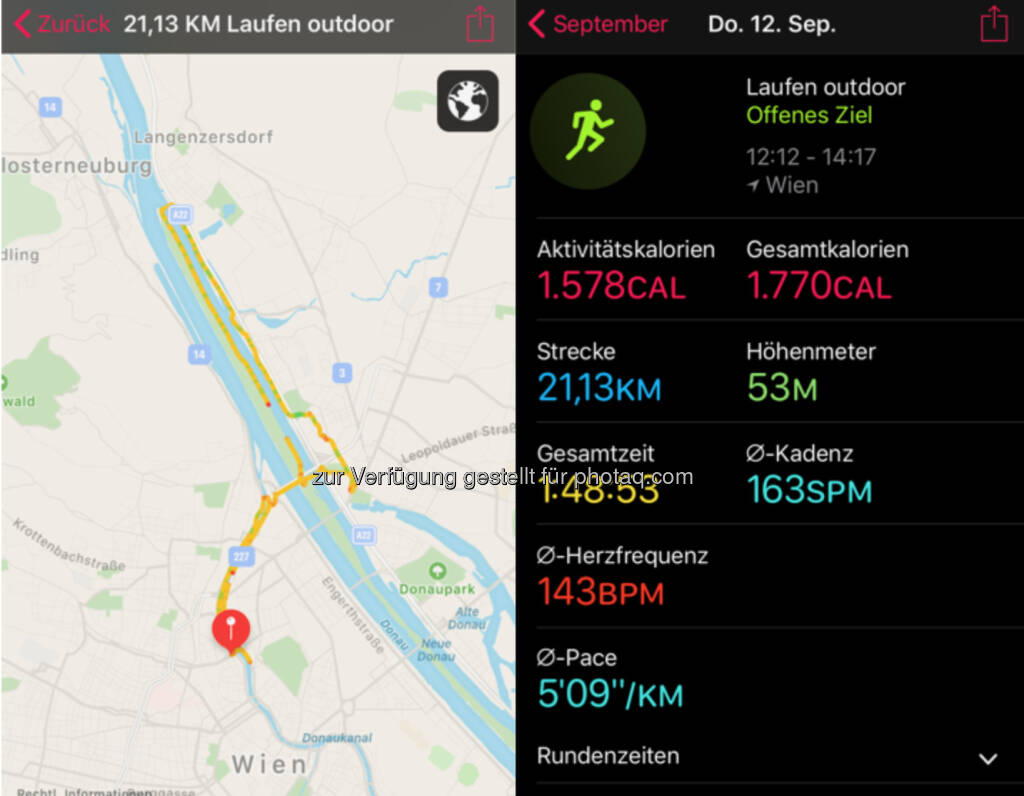Share the 21,13 KM route map

point(480,24)
